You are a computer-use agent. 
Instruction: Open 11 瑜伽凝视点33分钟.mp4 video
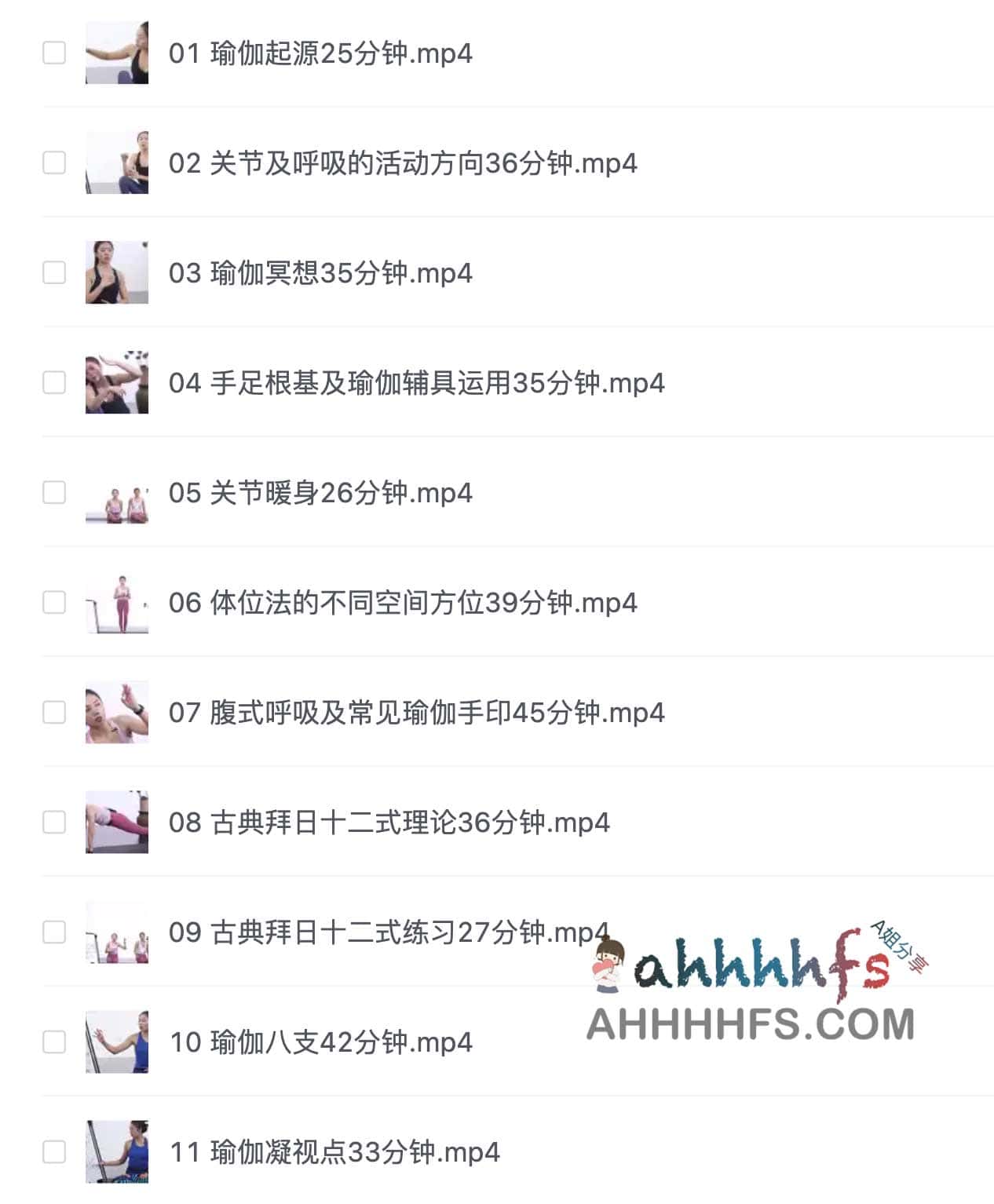(334, 1152)
